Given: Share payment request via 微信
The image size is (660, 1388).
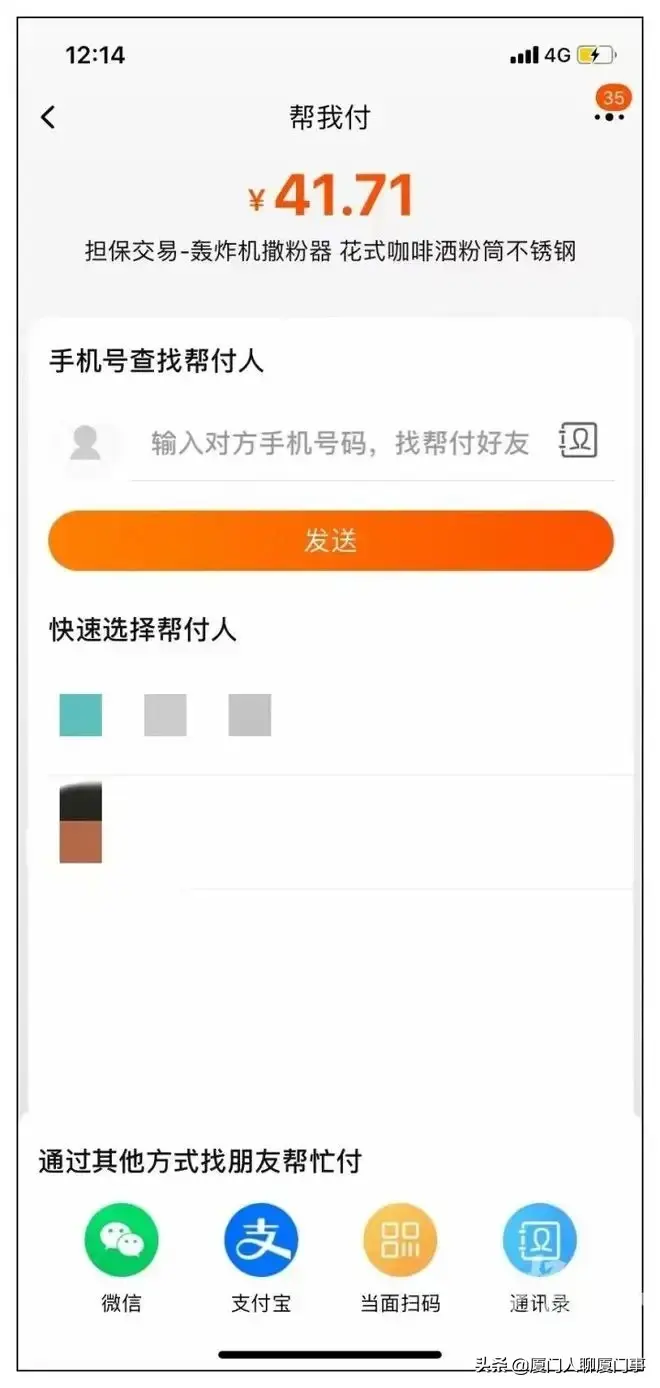Looking at the screenshot, I should [x=121, y=1241].
